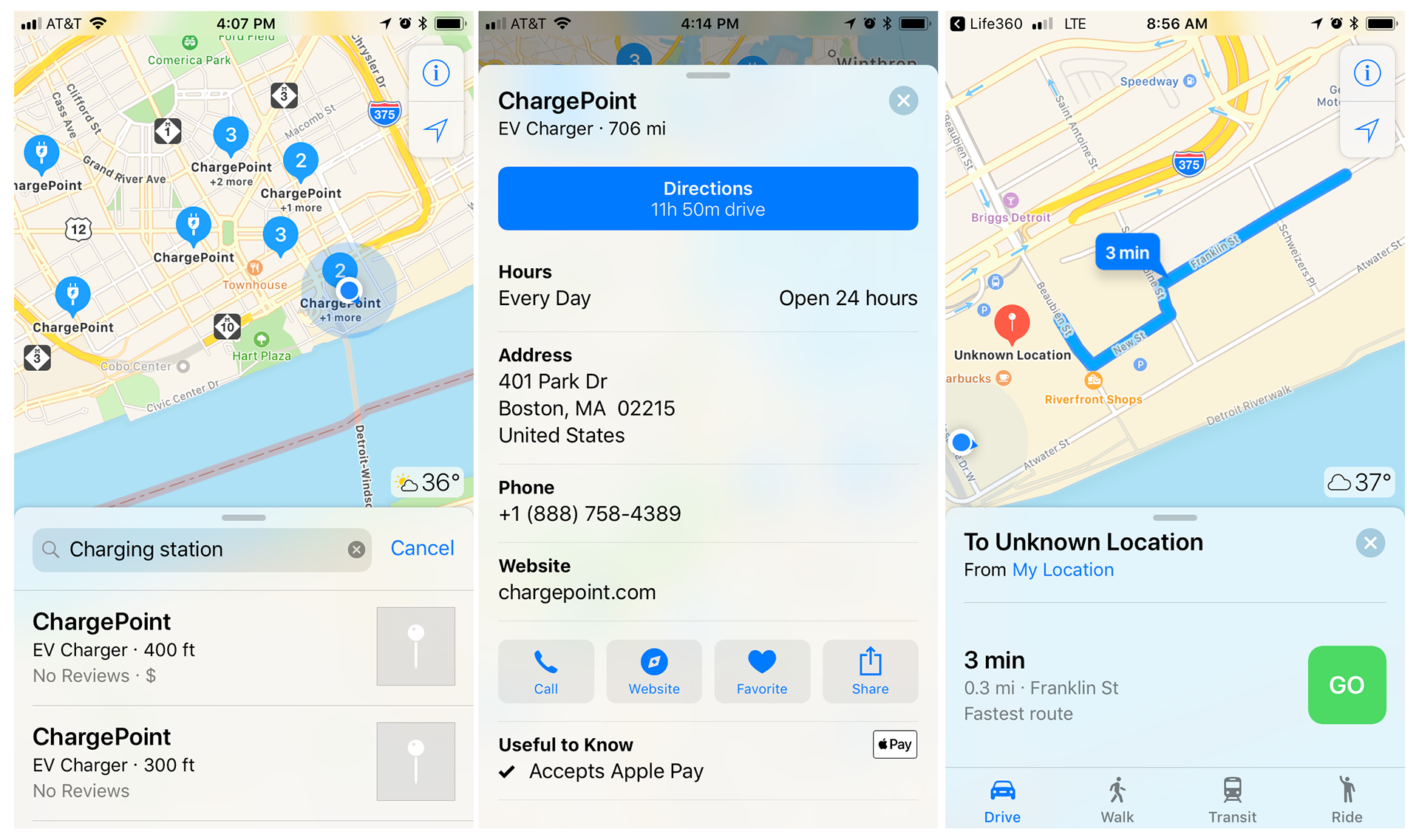The height and width of the screenshot is (840, 1419).
Task: Start navigation with the GO button
Action: coord(1346,685)
